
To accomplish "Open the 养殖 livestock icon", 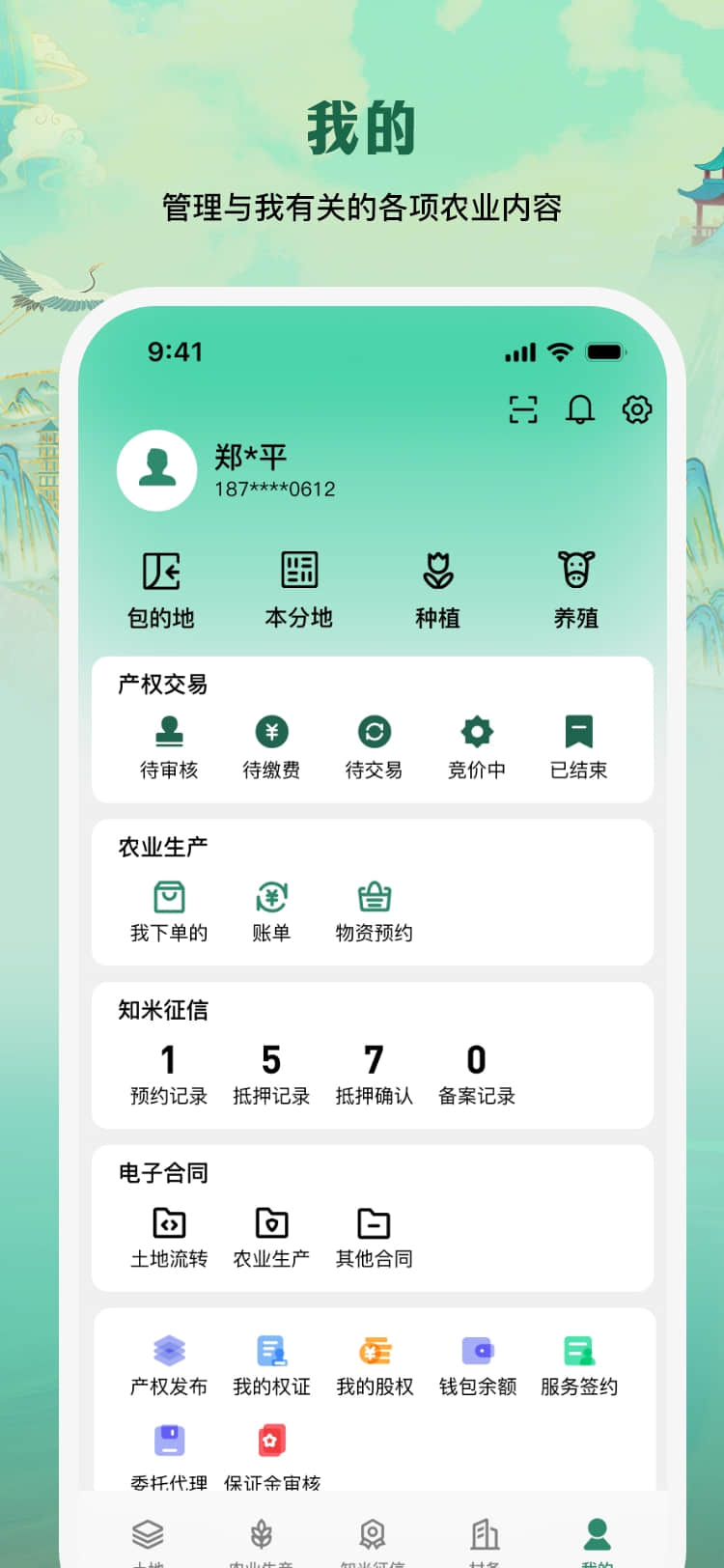I will click(576, 584).
